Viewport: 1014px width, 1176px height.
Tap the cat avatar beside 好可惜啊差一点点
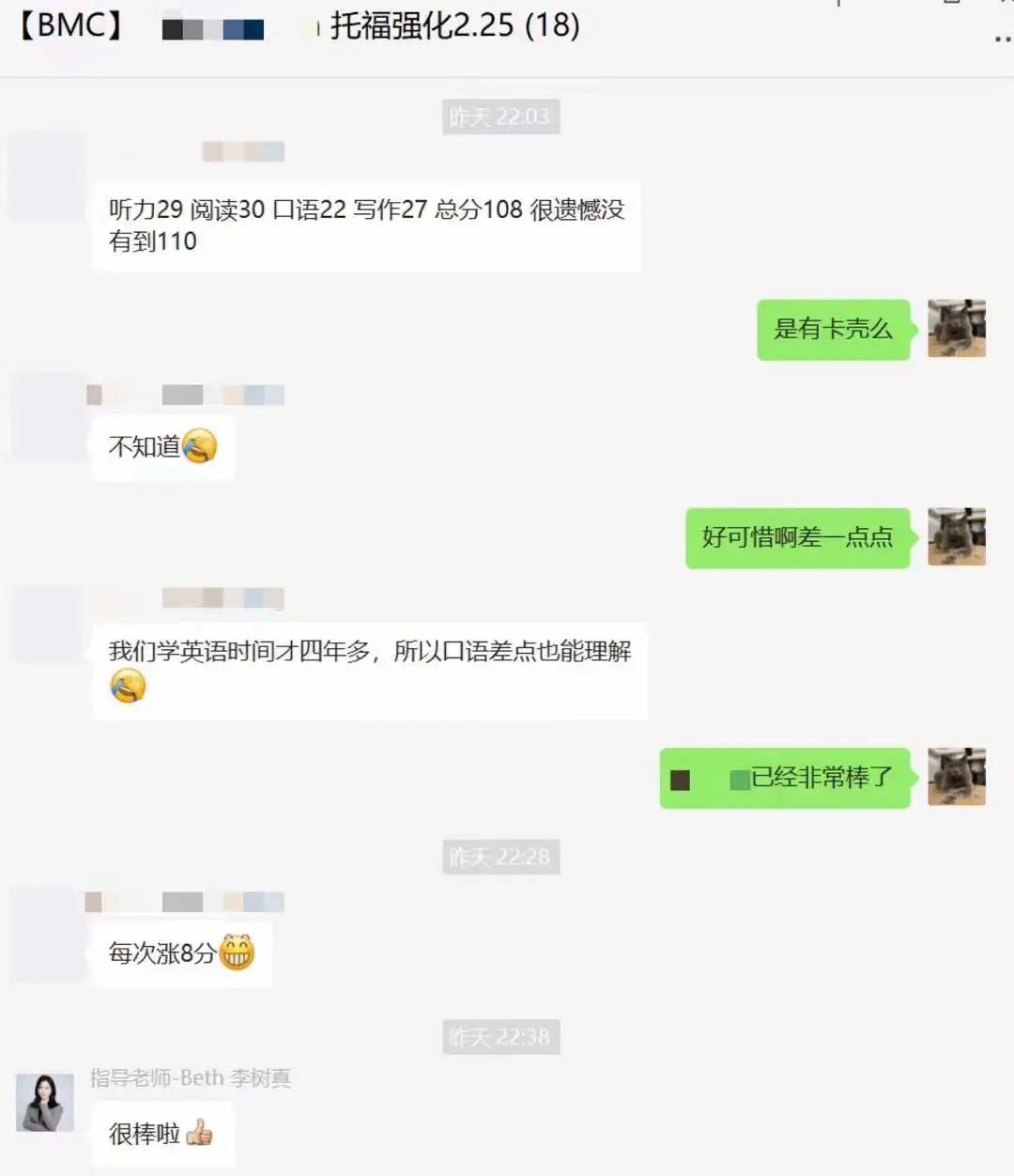click(956, 536)
